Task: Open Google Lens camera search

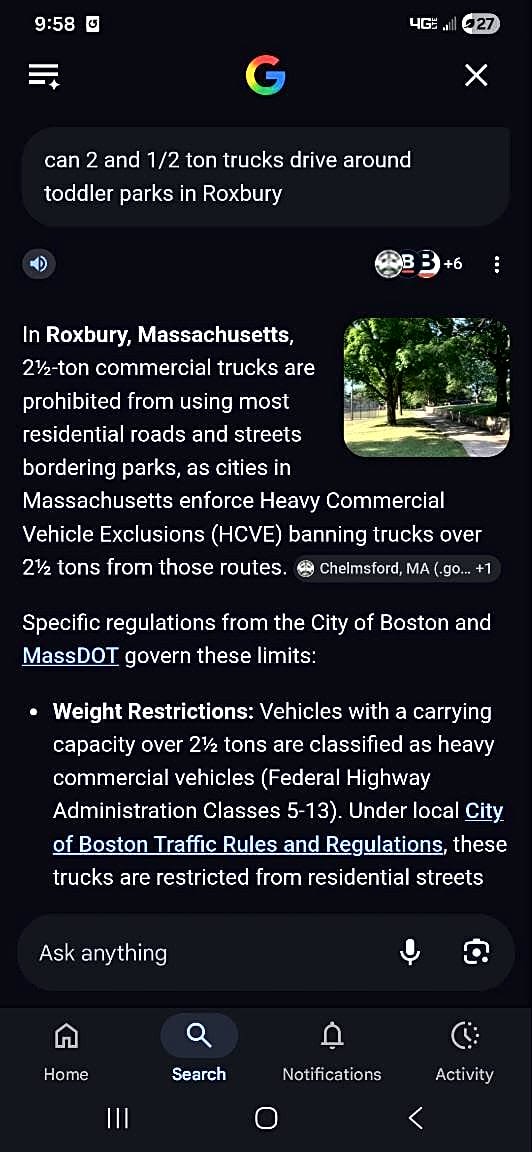Action: pyautogui.click(x=476, y=952)
